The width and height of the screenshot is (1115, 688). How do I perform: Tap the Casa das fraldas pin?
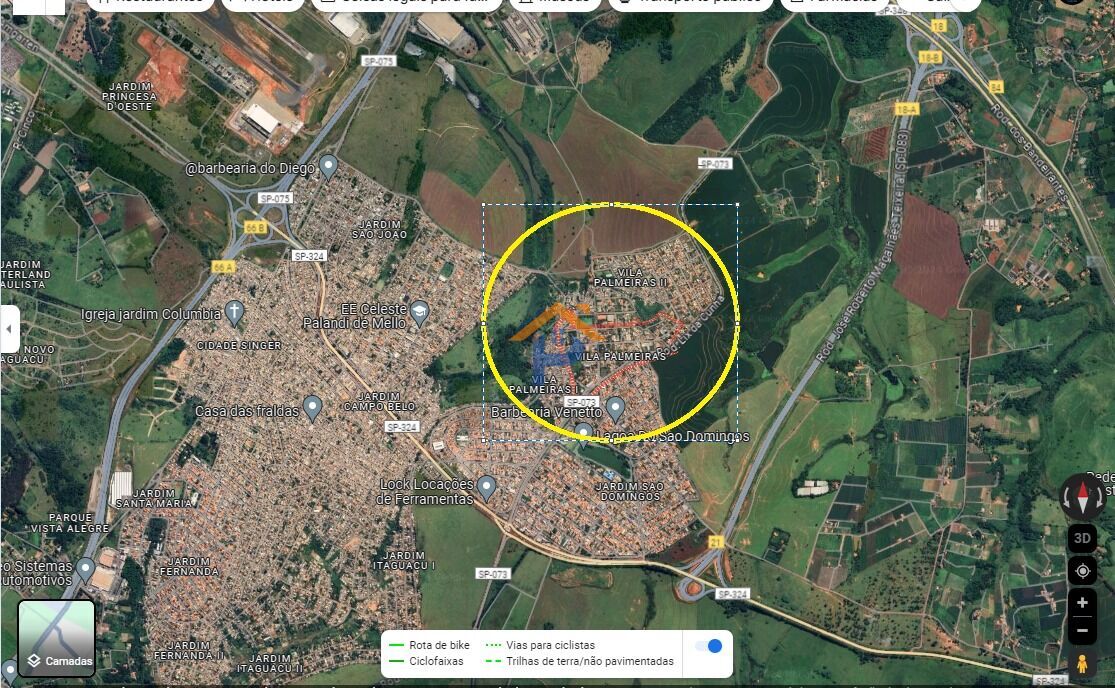coord(312,407)
